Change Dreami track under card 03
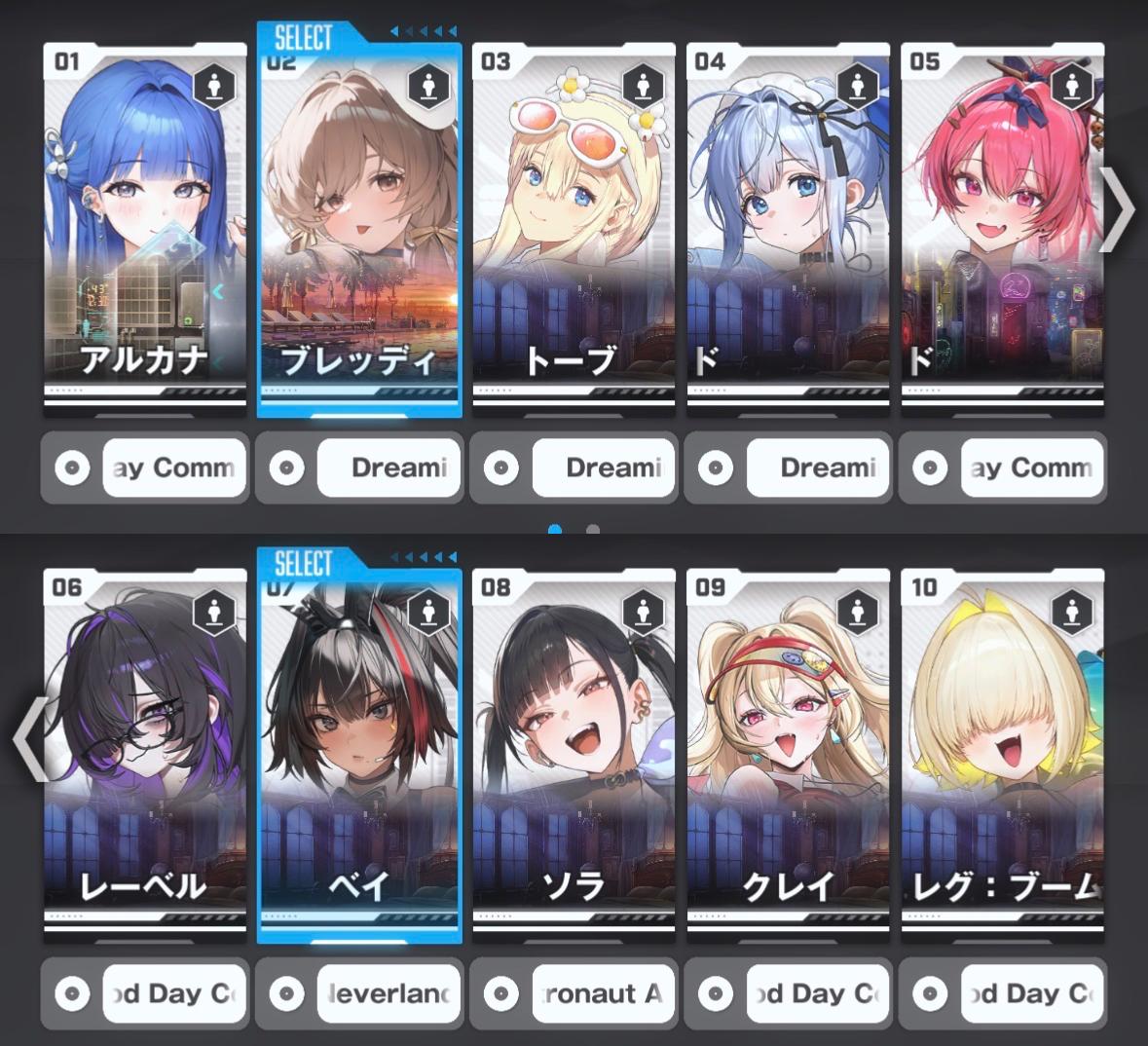1148x1046 pixels. pos(574,468)
